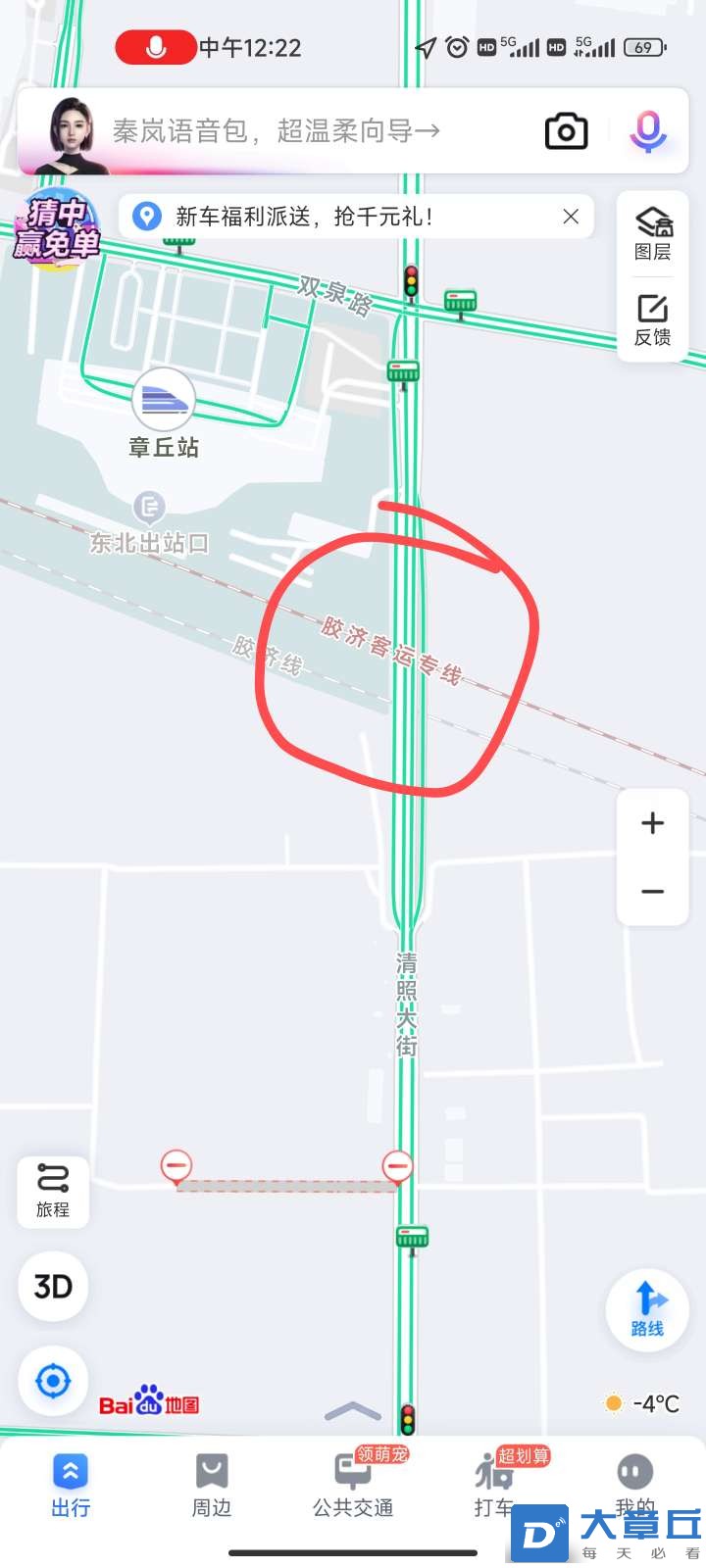This screenshot has height=1568, width=706.
Task: Open 旅程 trip history
Action: coord(53,1191)
